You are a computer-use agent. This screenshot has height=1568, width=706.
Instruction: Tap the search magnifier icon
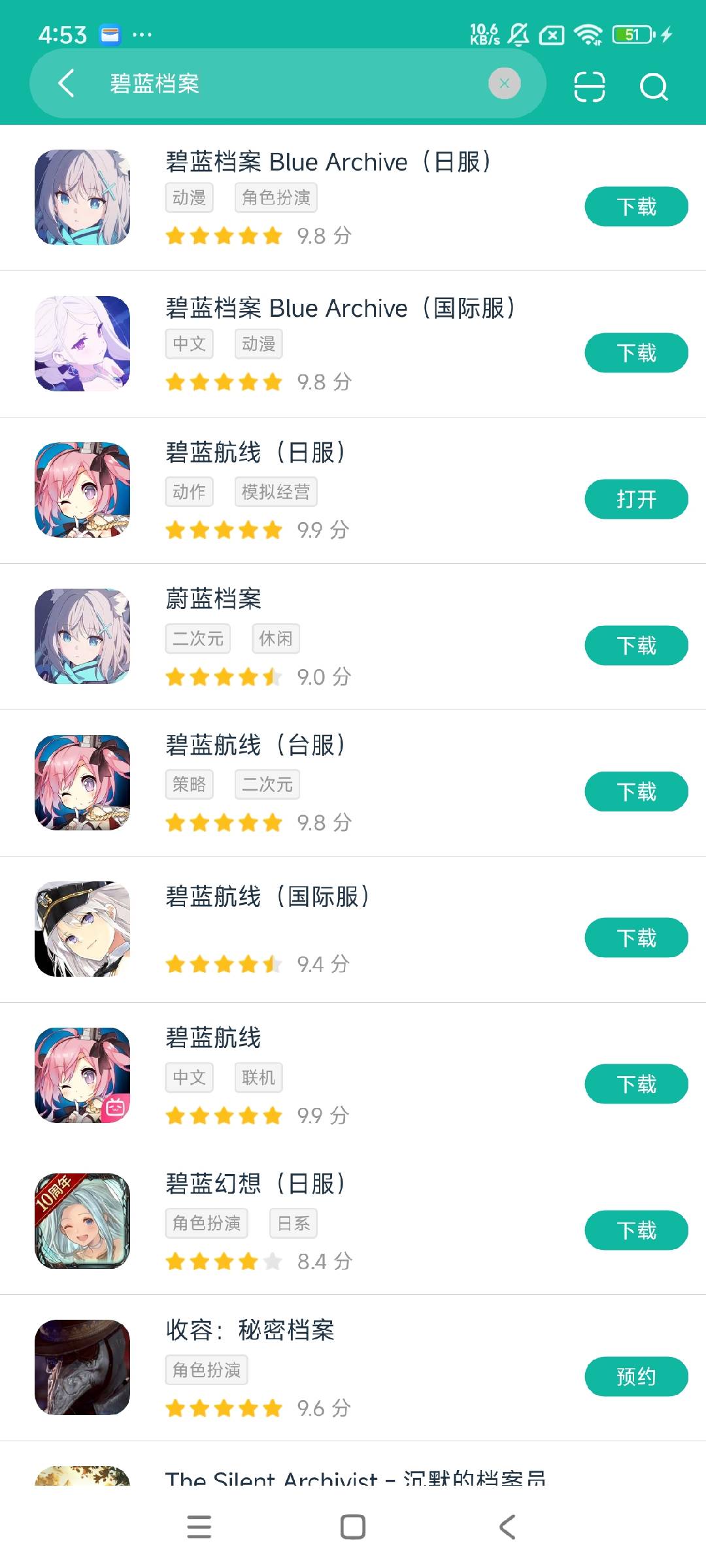[x=653, y=86]
